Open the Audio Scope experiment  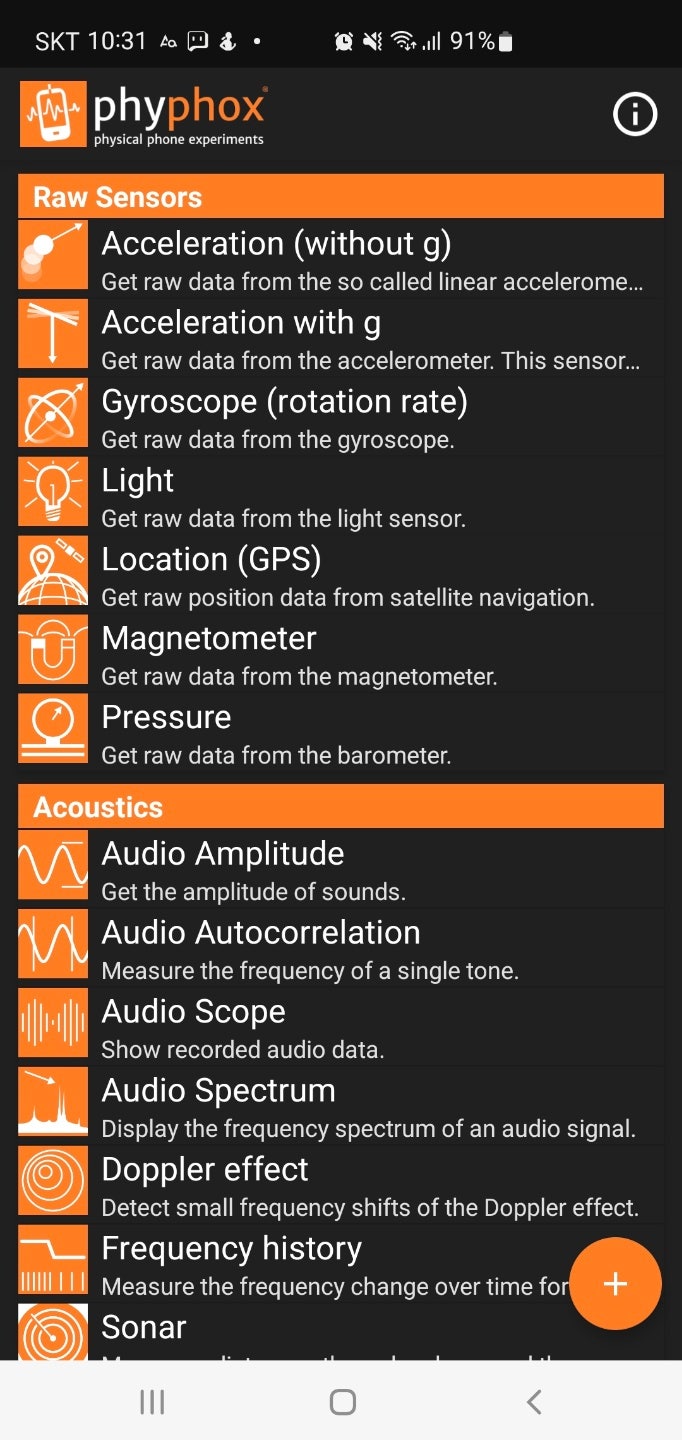point(340,1025)
